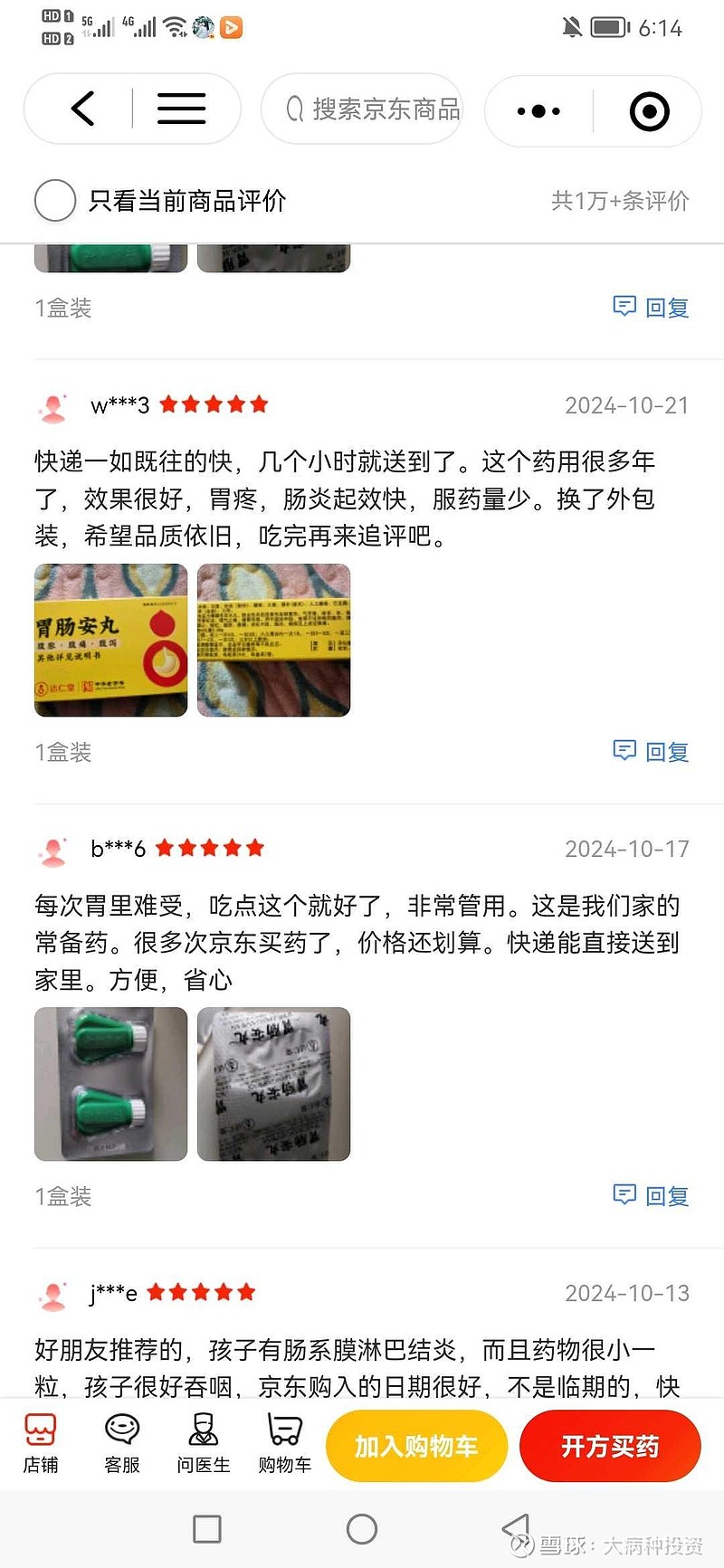Tap the circular target icon at top right
Viewport: 724px width, 1568px height.
click(x=648, y=110)
